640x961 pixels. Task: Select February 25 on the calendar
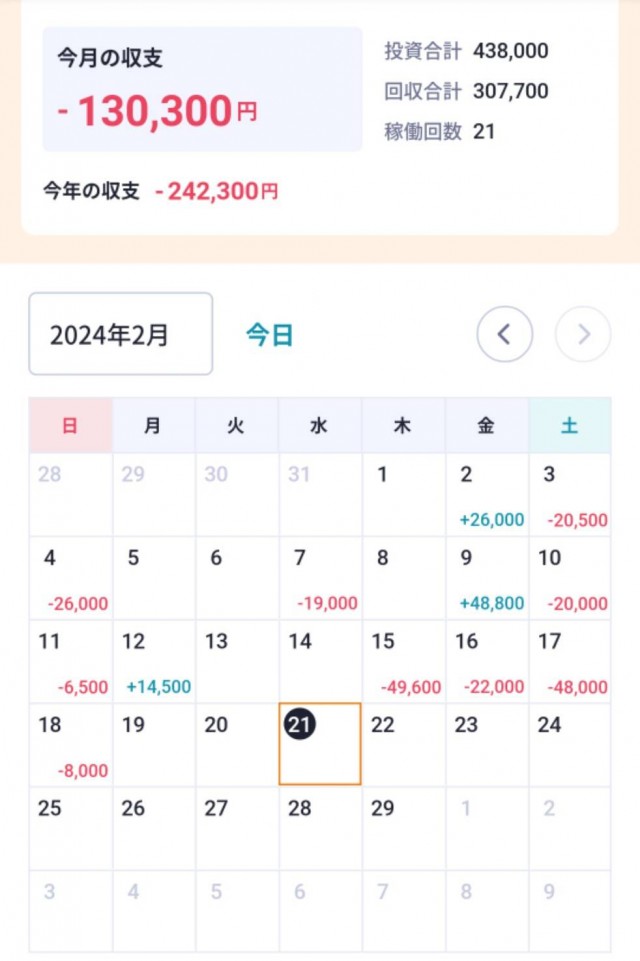(x=70, y=828)
